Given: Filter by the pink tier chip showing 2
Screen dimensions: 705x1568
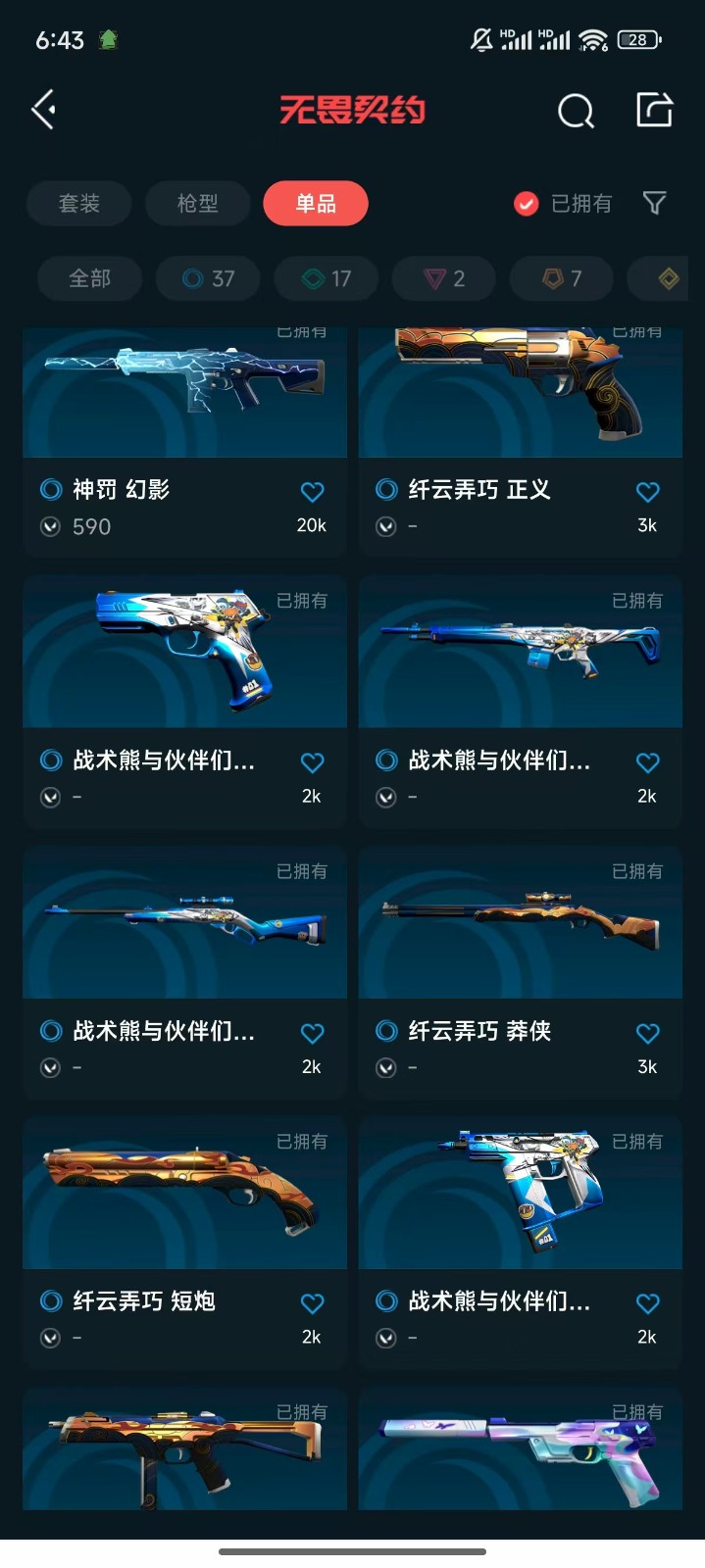Looking at the screenshot, I should pos(444,279).
